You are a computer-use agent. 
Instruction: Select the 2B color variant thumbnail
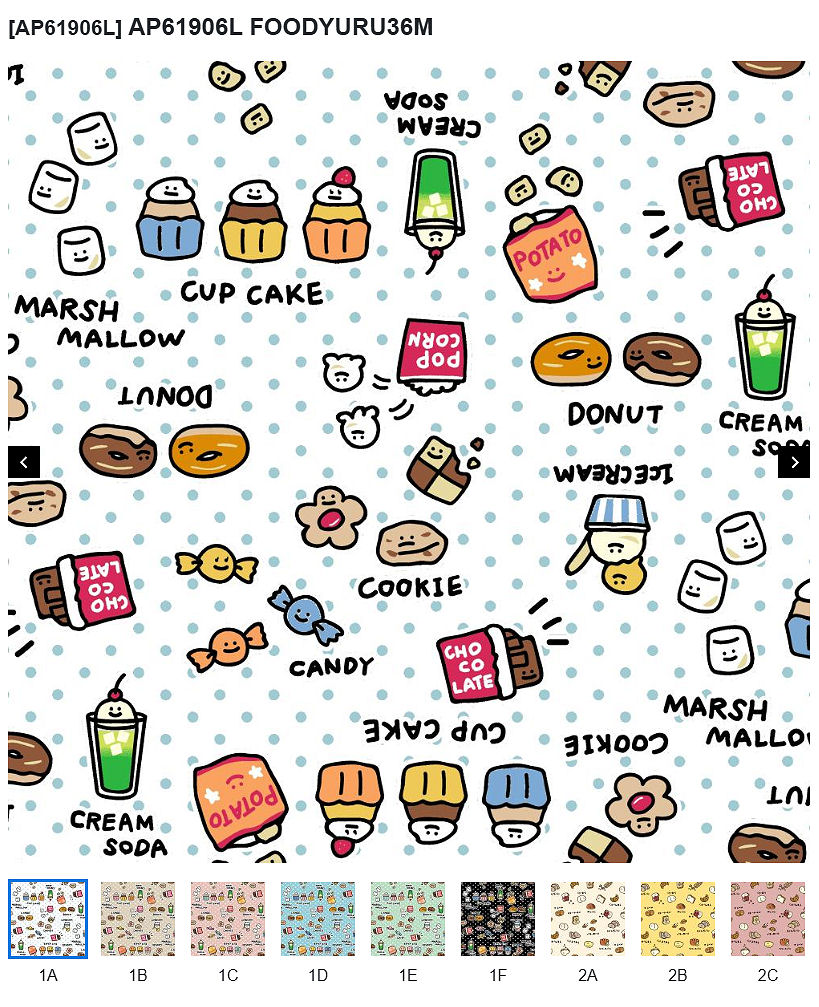pos(678,919)
